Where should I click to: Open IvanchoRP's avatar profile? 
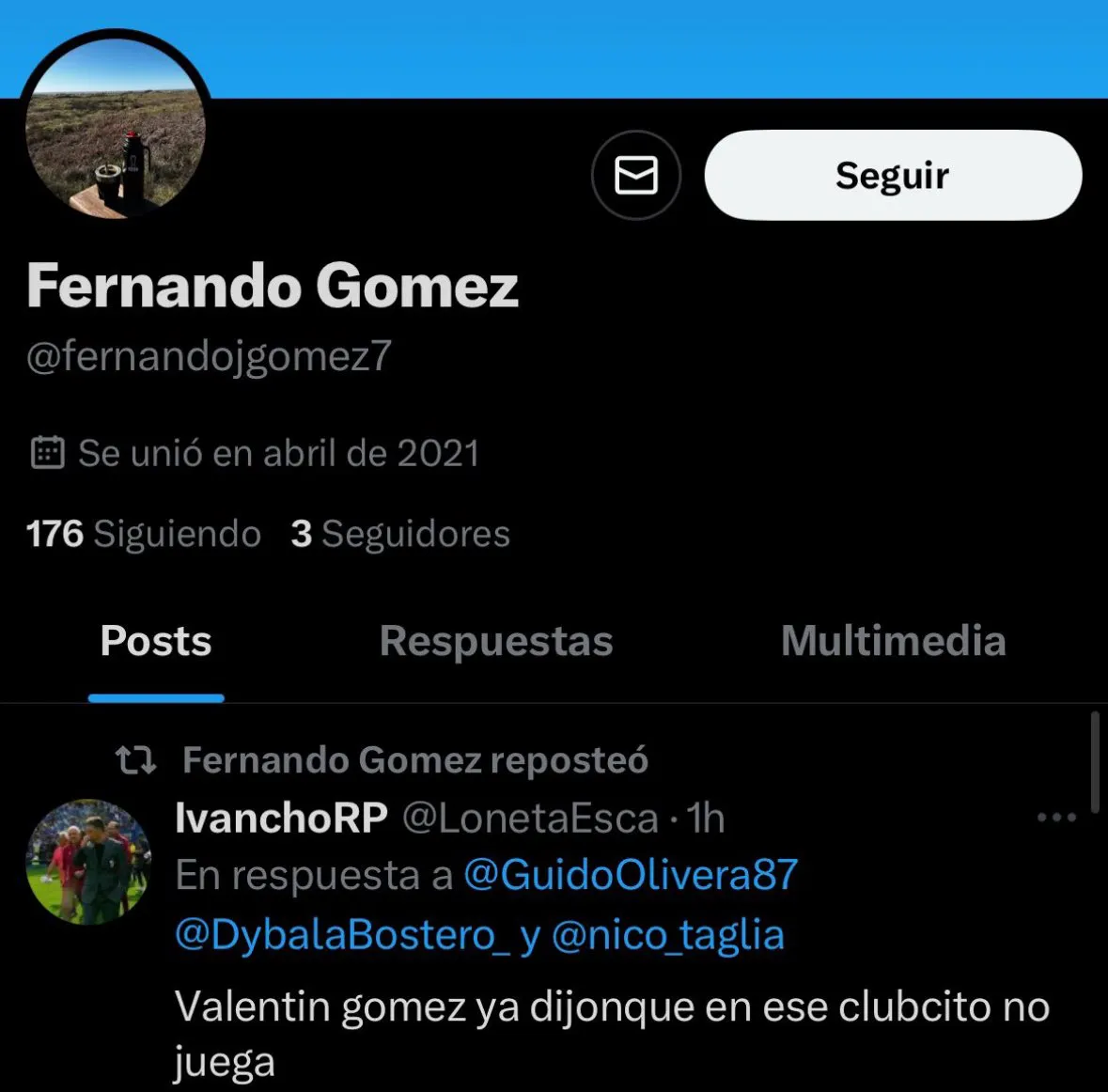click(88, 862)
